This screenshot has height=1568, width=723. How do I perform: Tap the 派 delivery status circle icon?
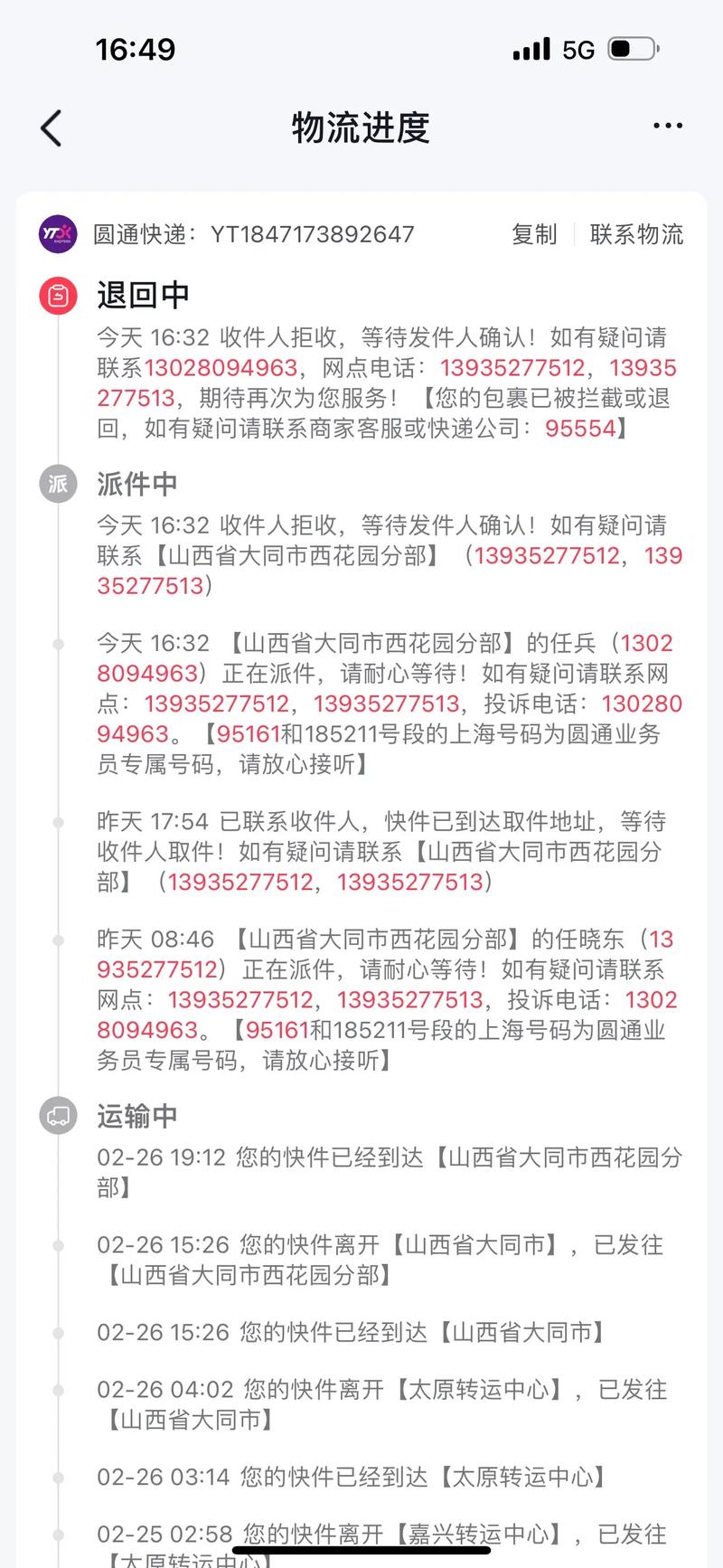tap(56, 484)
